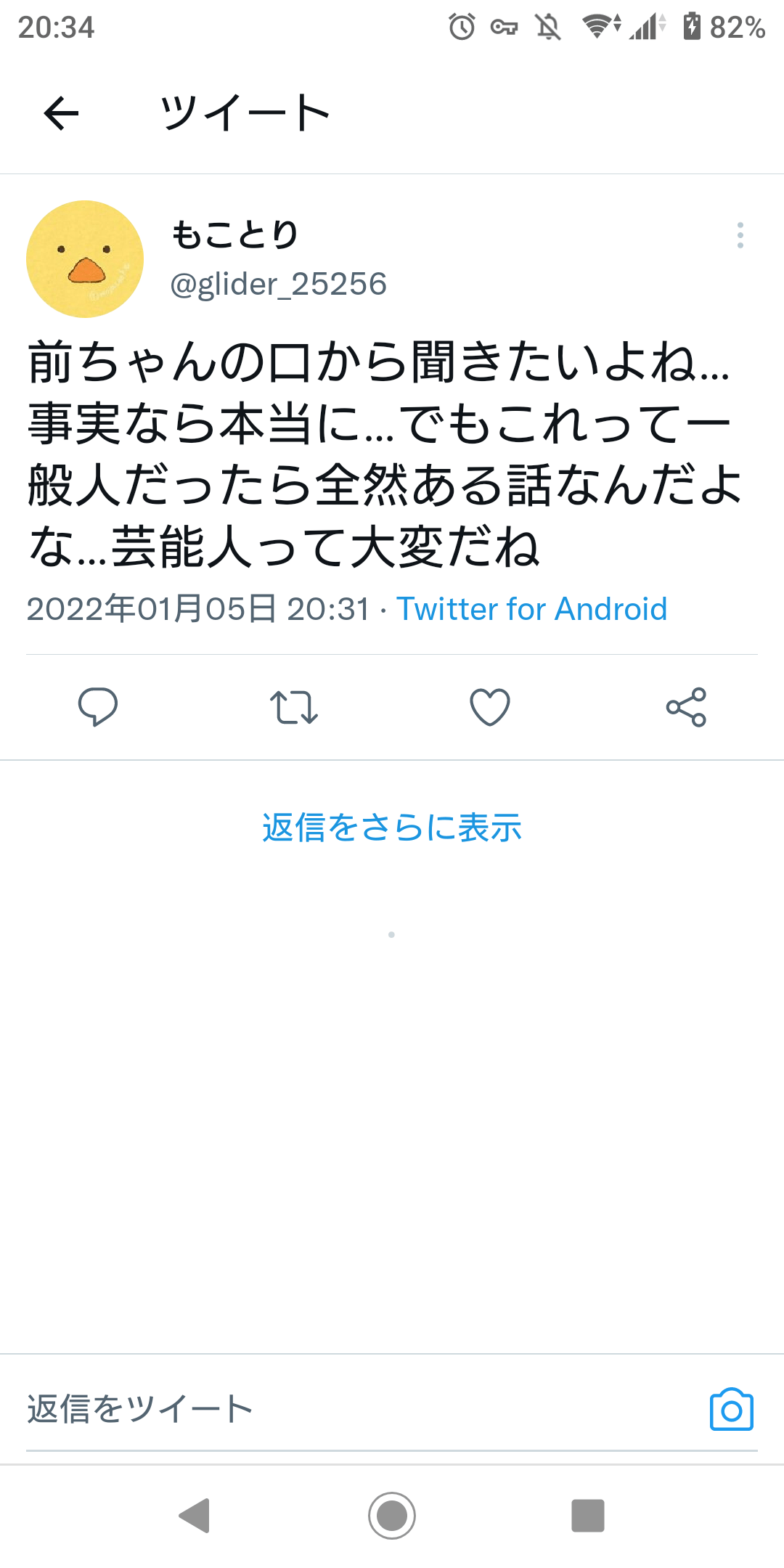784x1568 pixels.
Task: Open recent apps with the square button
Action: [588, 1516]
